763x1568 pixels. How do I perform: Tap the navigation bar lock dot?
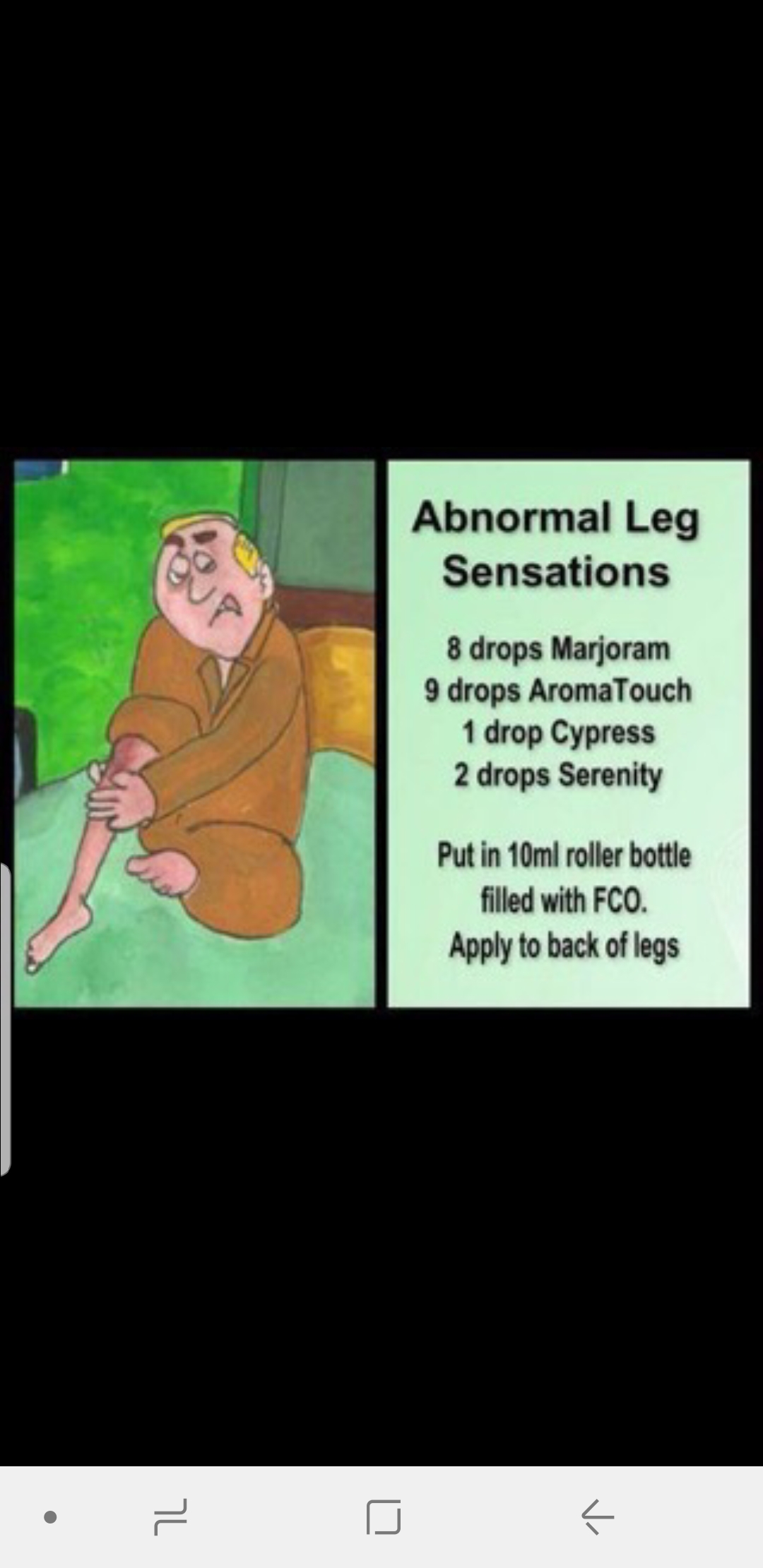pos(50,1516)
